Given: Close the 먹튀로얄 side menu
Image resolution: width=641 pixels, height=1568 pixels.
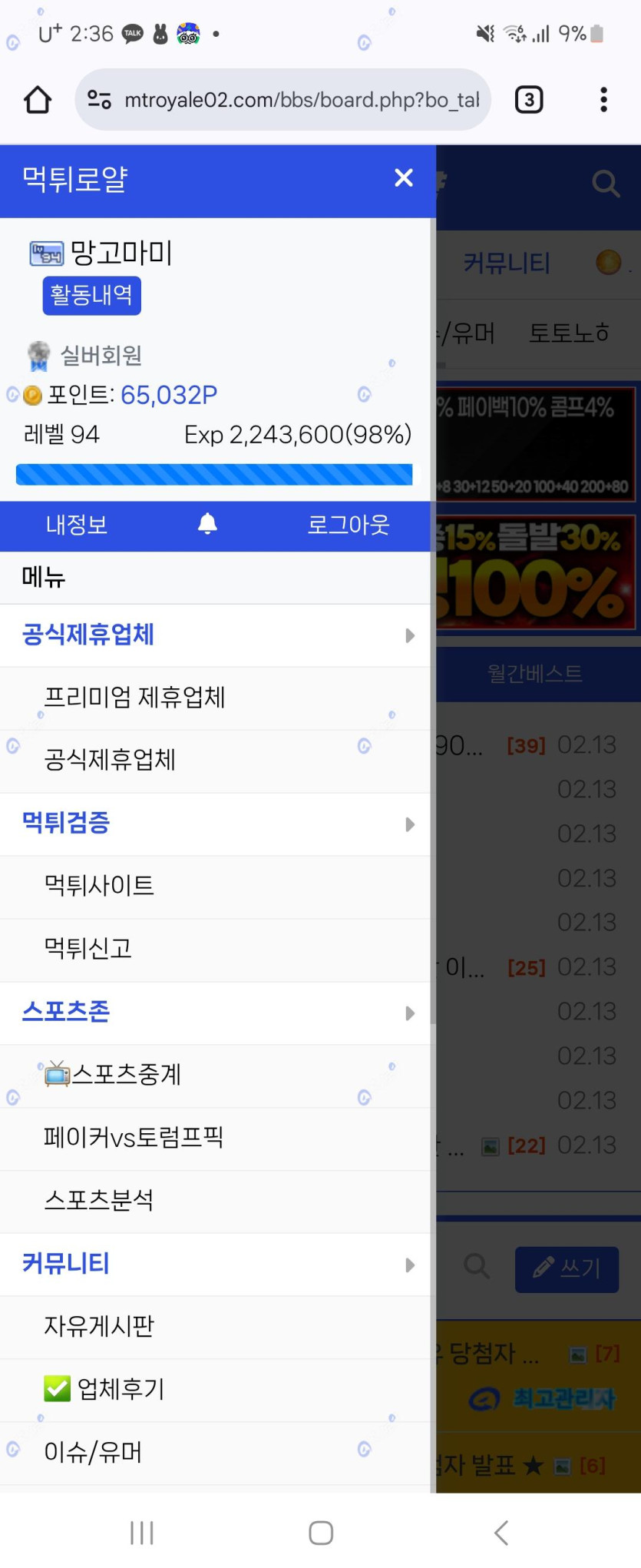Looking at the screenshot, I should pyautogui.click(x=403, y=178).
